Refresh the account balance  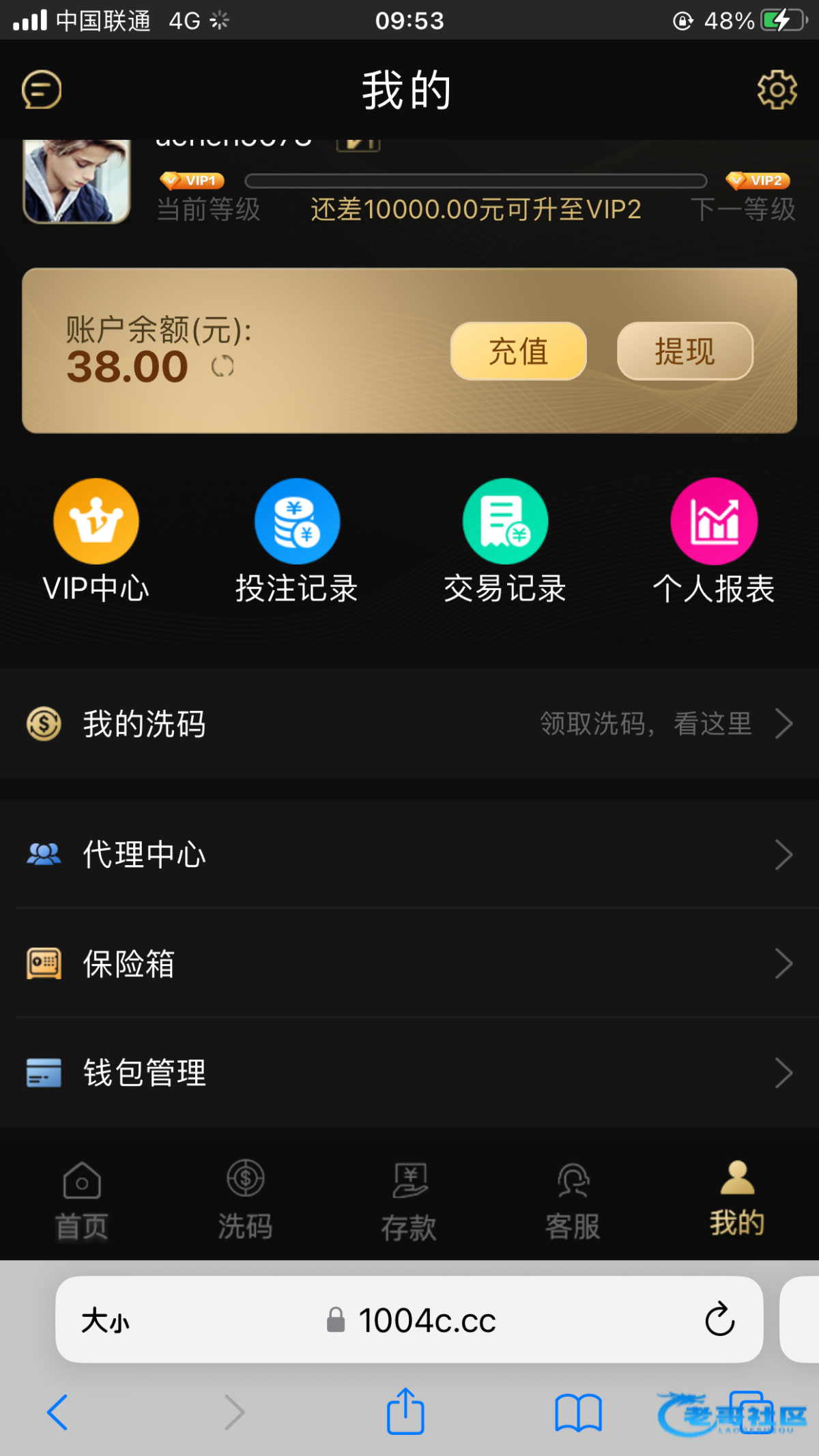tap(222, 367)
